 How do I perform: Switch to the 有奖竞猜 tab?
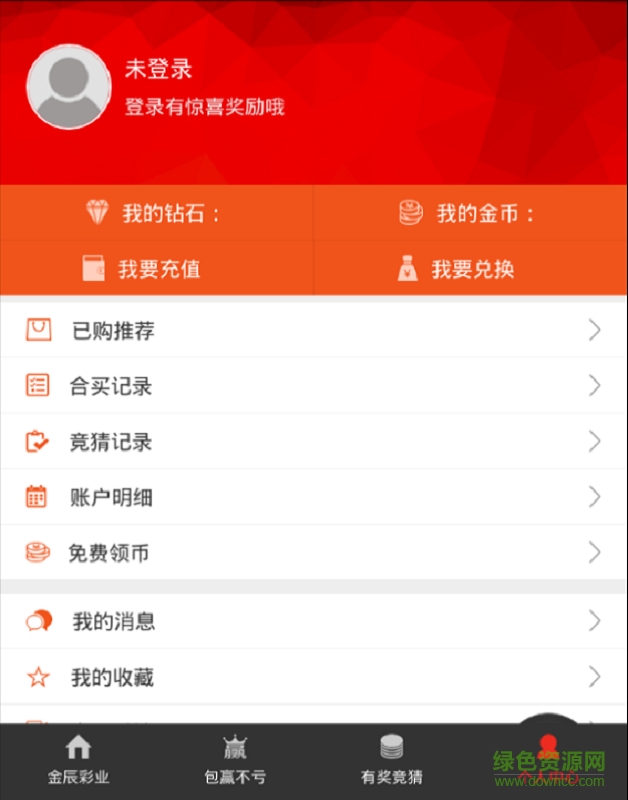click(x=392, y=761)
